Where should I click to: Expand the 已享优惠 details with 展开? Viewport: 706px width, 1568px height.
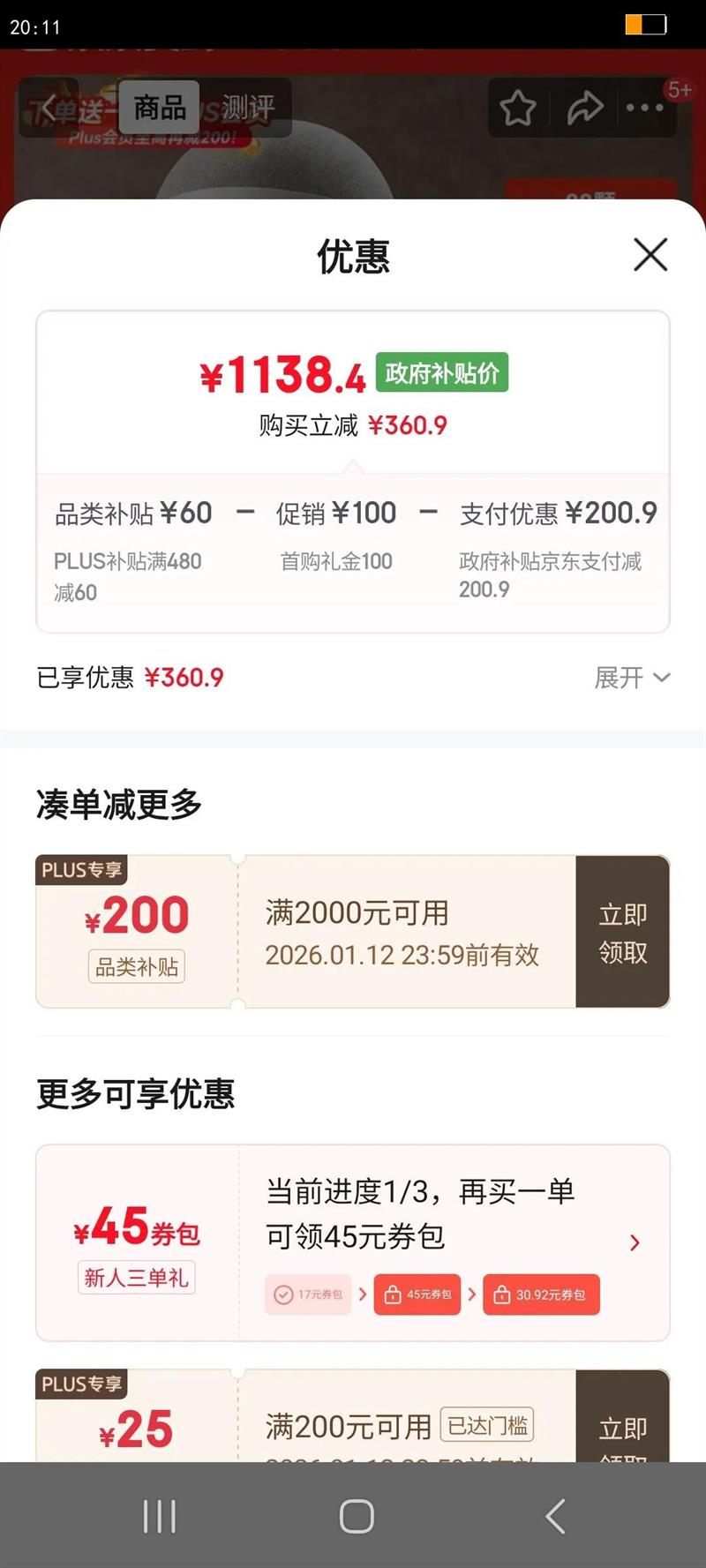pos(632,678)
